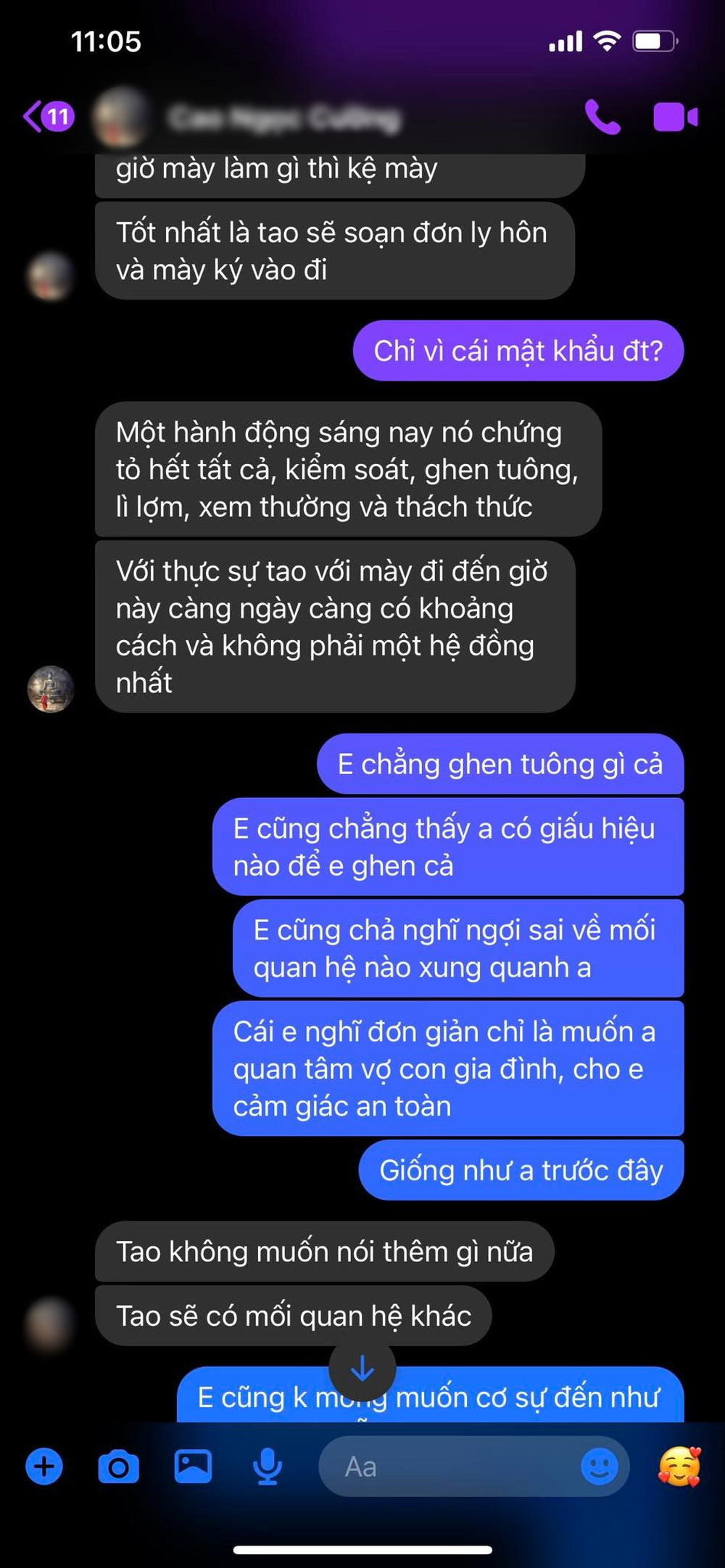Record a voice message with the microphone
Screen dimensions: 725x1568
point(268,1467)
